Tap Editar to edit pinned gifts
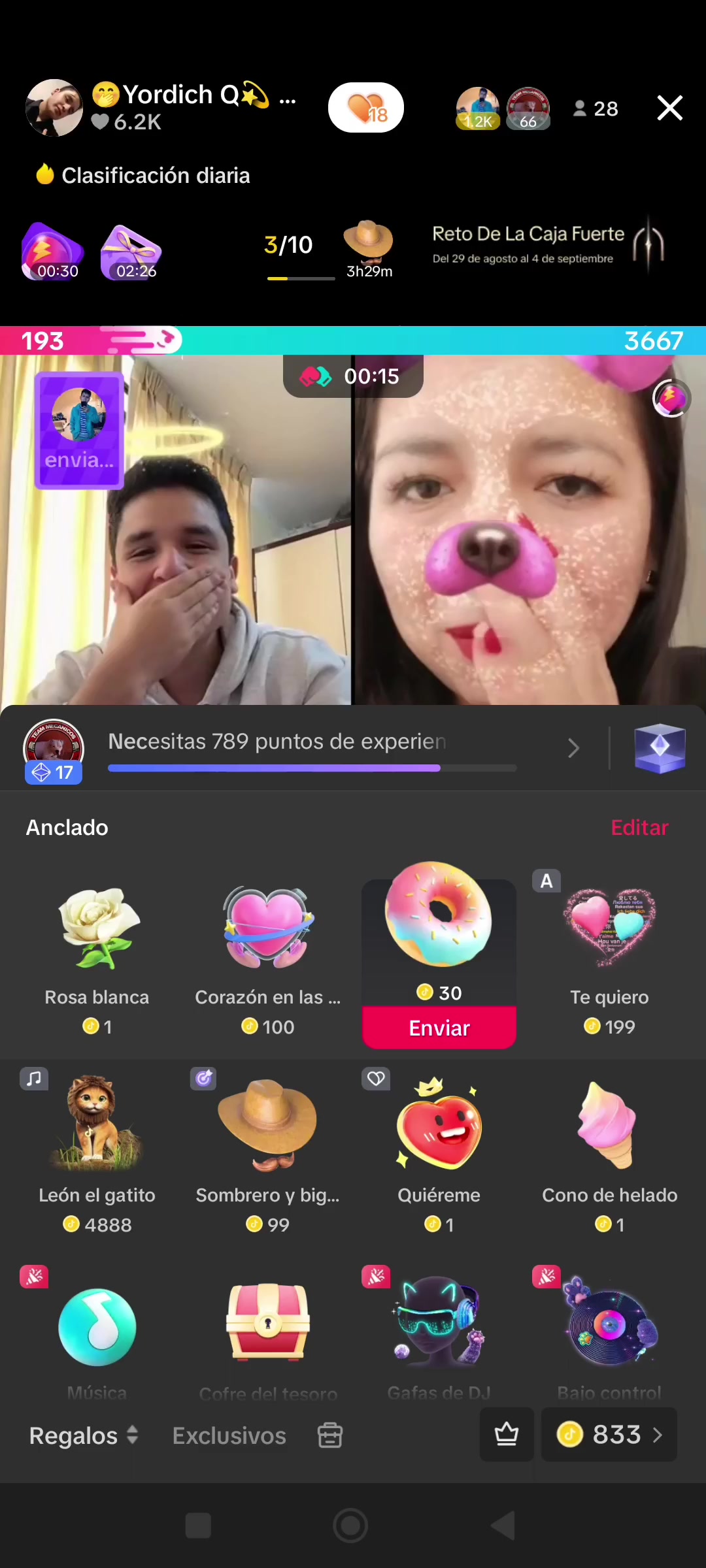Image resolution: width=706 pixels, height=1568 pixels. pyautogui.click(x=639, y=828)
